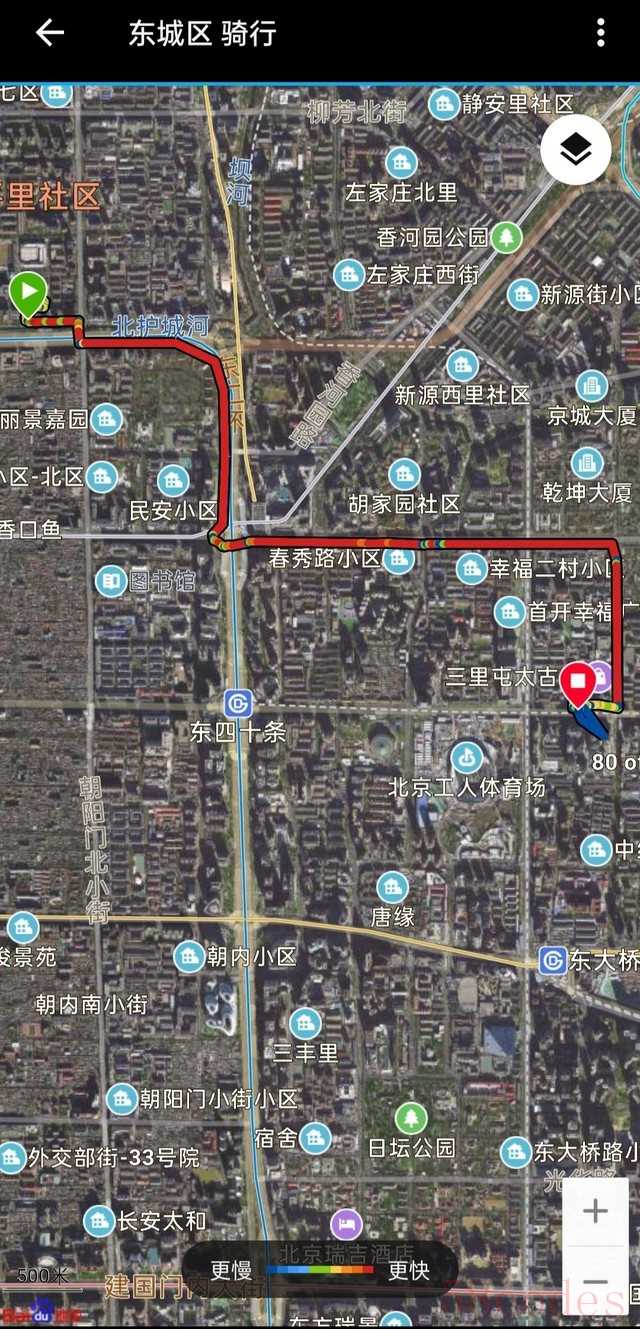Tap the red route finish marker

tap(578, 685)
